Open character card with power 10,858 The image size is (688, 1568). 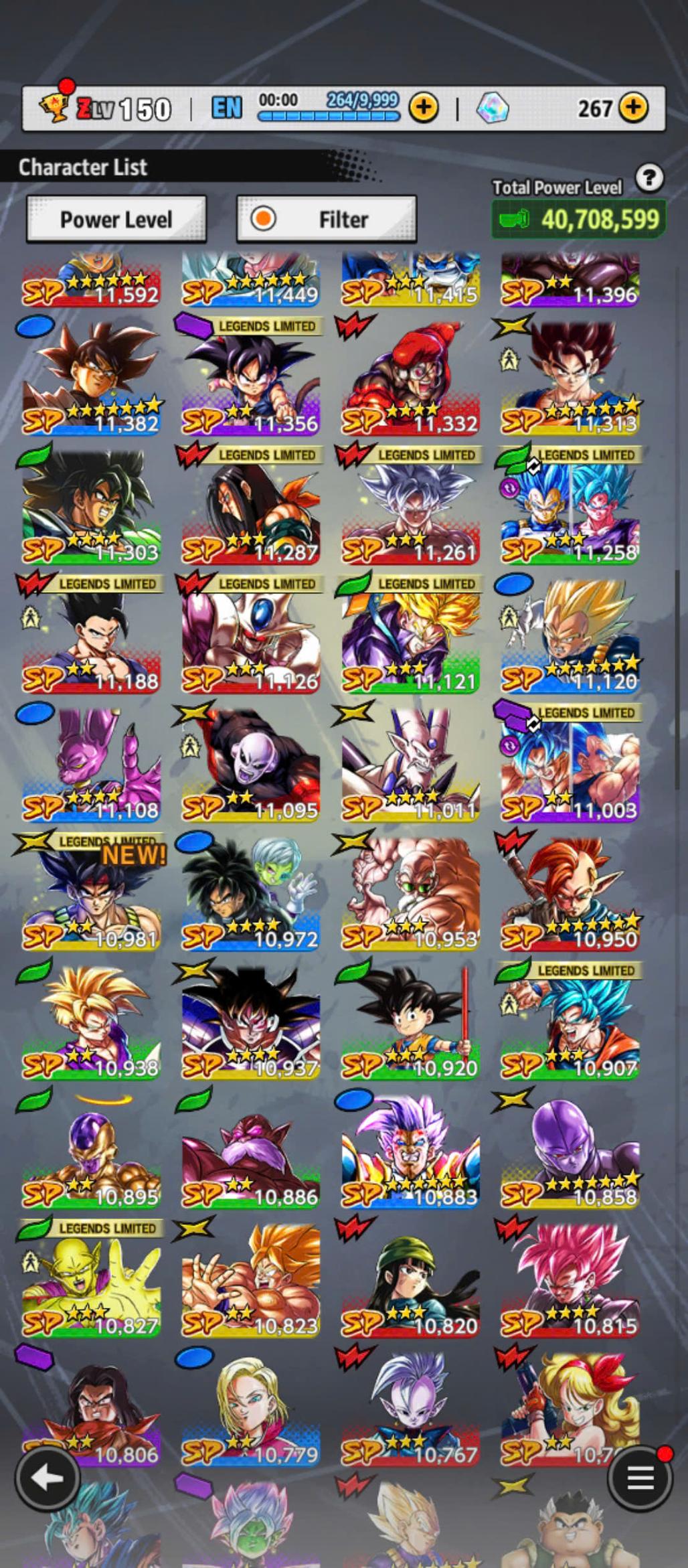570,1152
